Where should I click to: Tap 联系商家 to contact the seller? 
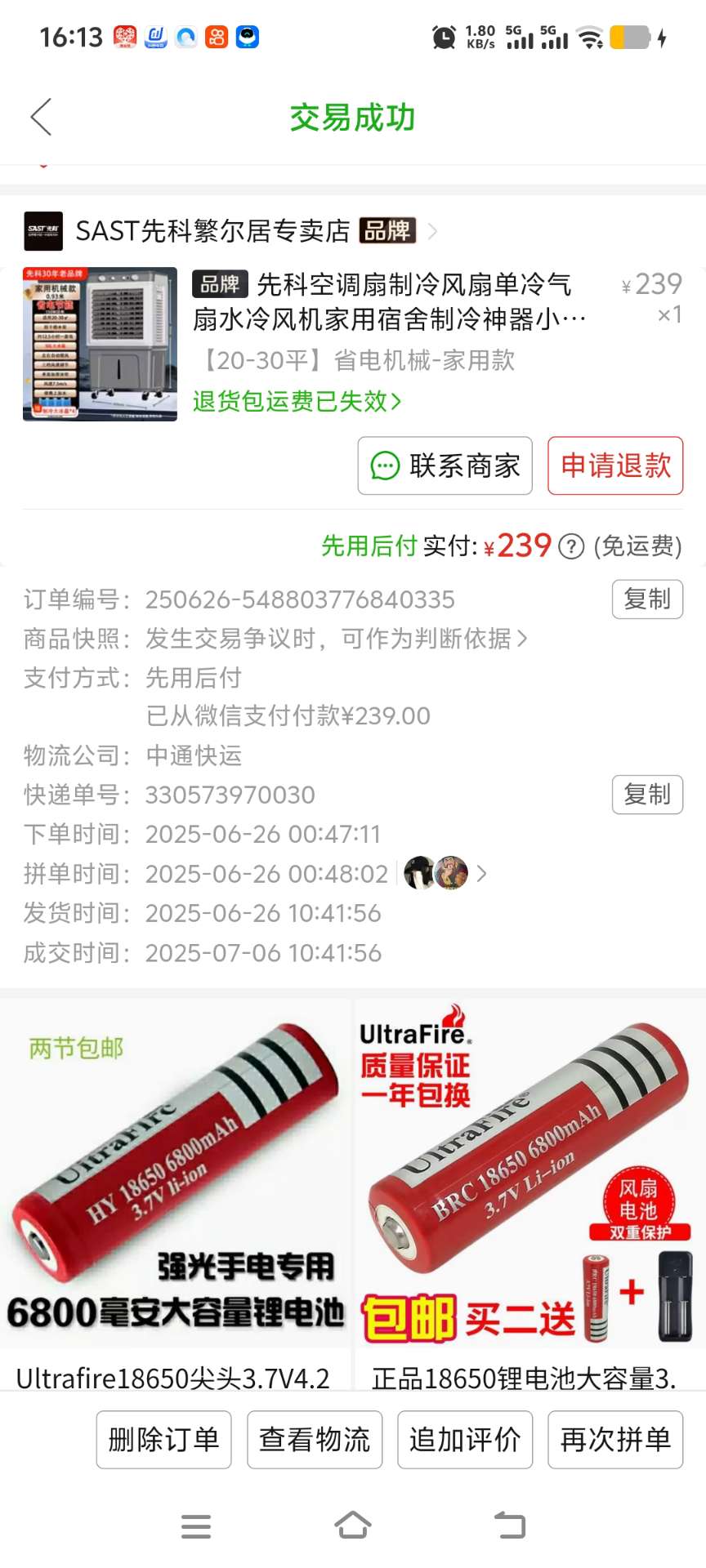(445, 465)
